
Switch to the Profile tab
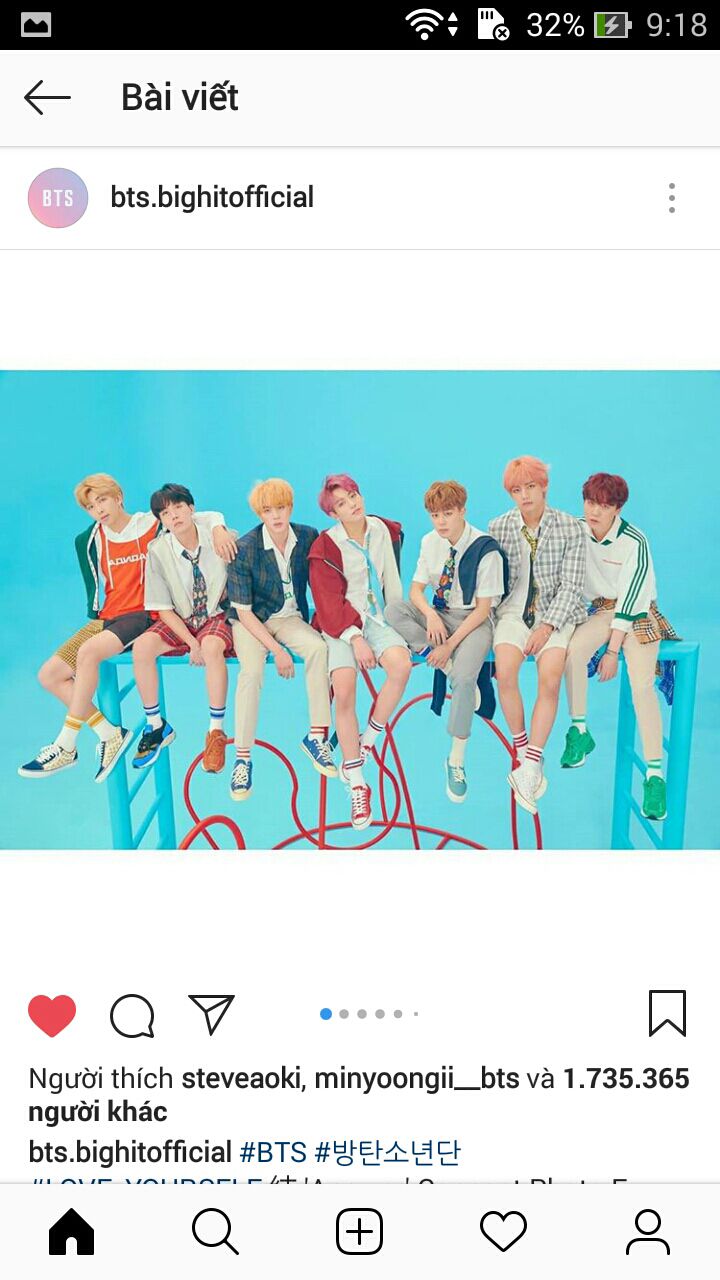648,1232
